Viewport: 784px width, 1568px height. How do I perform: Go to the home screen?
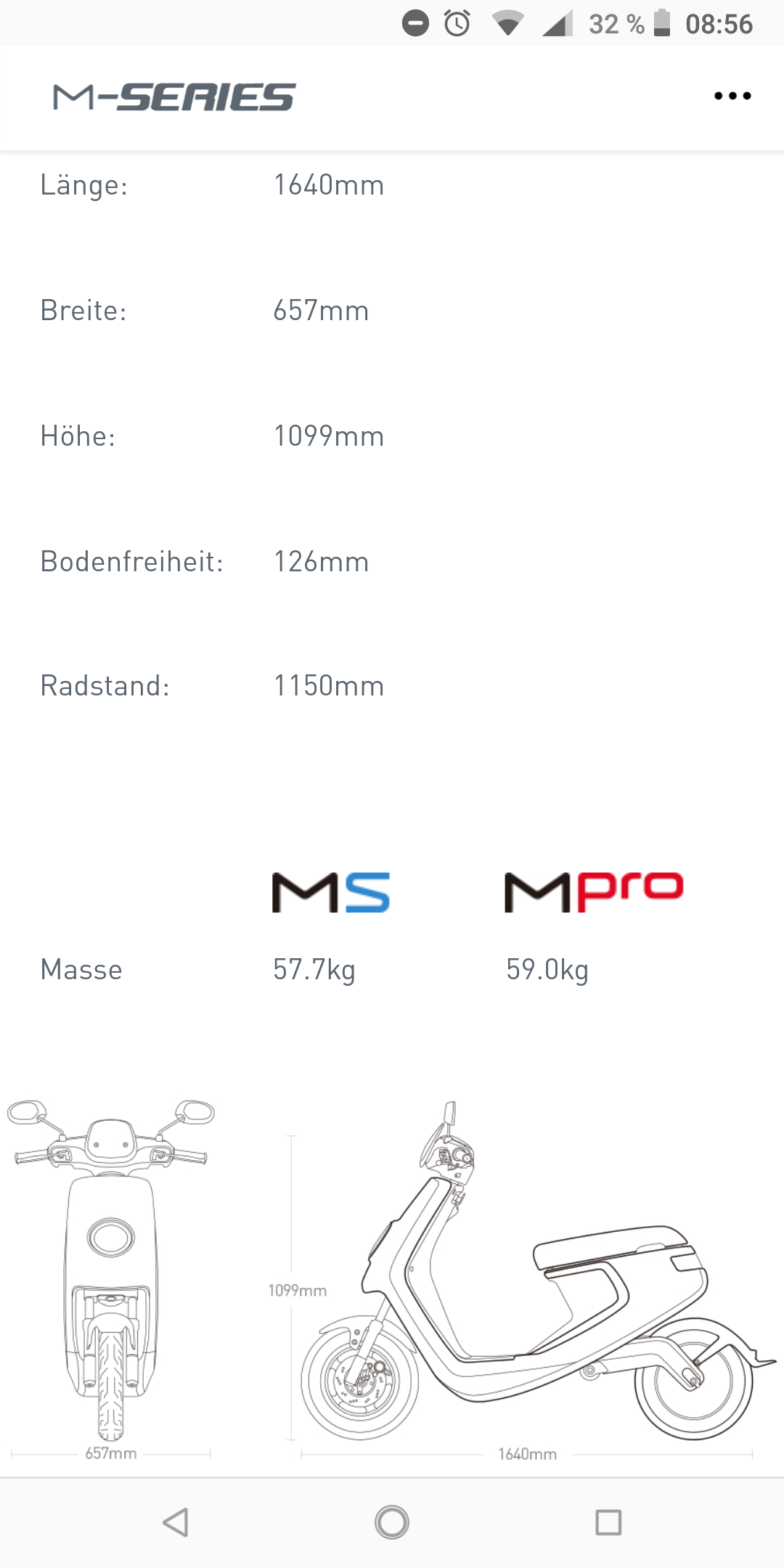tap(392, 1522)
